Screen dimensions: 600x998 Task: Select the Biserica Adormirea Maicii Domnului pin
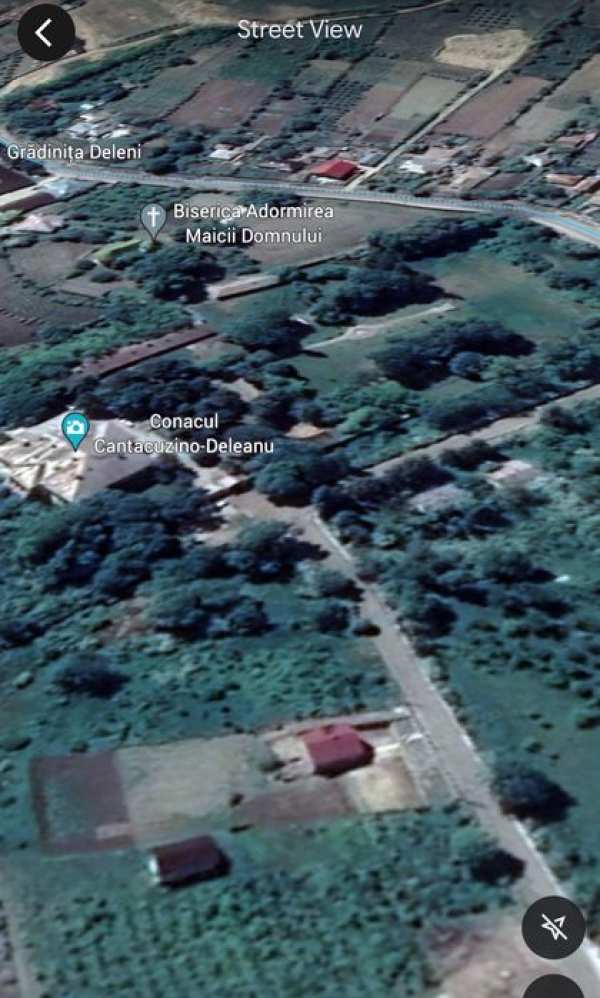coord(153,220)
